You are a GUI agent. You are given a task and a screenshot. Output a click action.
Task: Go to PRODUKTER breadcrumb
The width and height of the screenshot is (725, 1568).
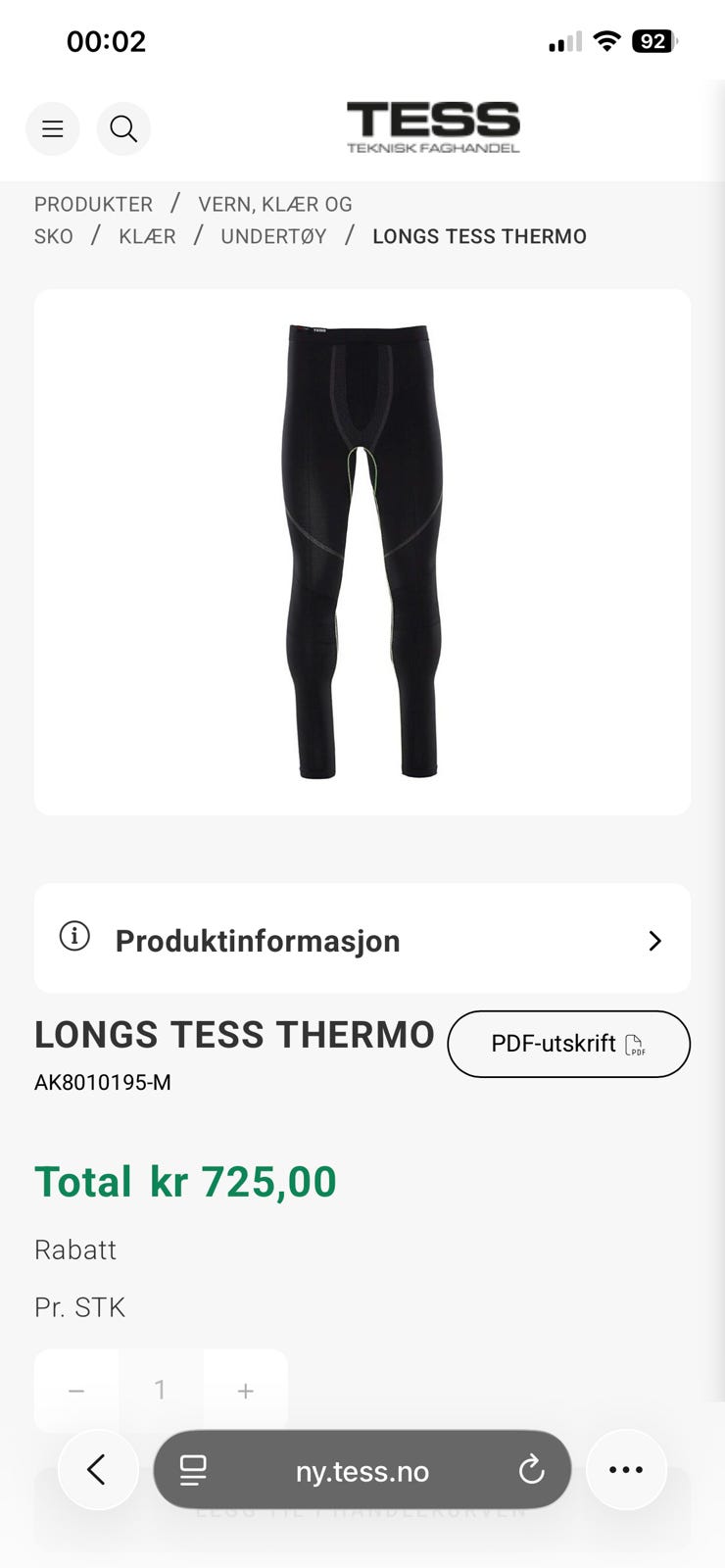click(x=93, y=204)
